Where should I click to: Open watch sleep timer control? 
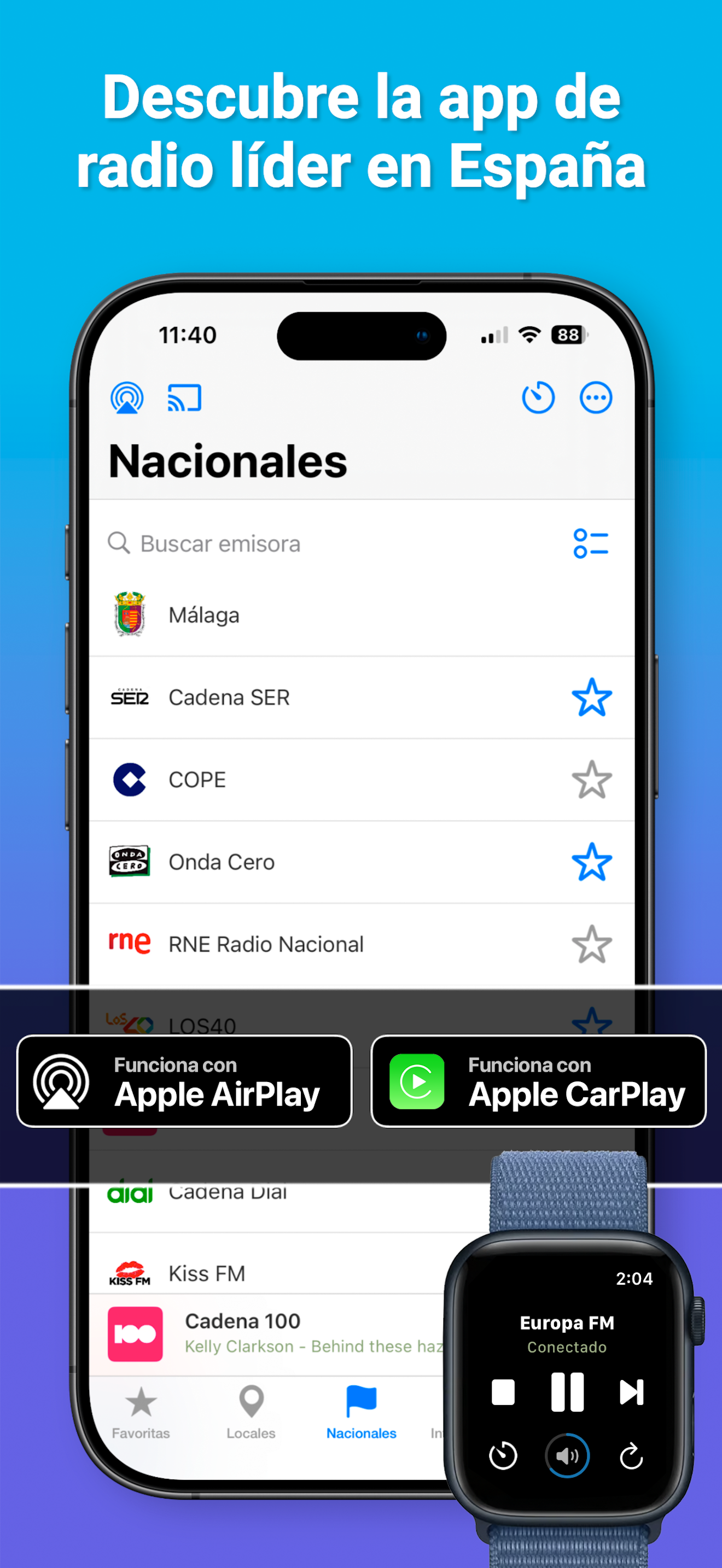coord(502,1456)
